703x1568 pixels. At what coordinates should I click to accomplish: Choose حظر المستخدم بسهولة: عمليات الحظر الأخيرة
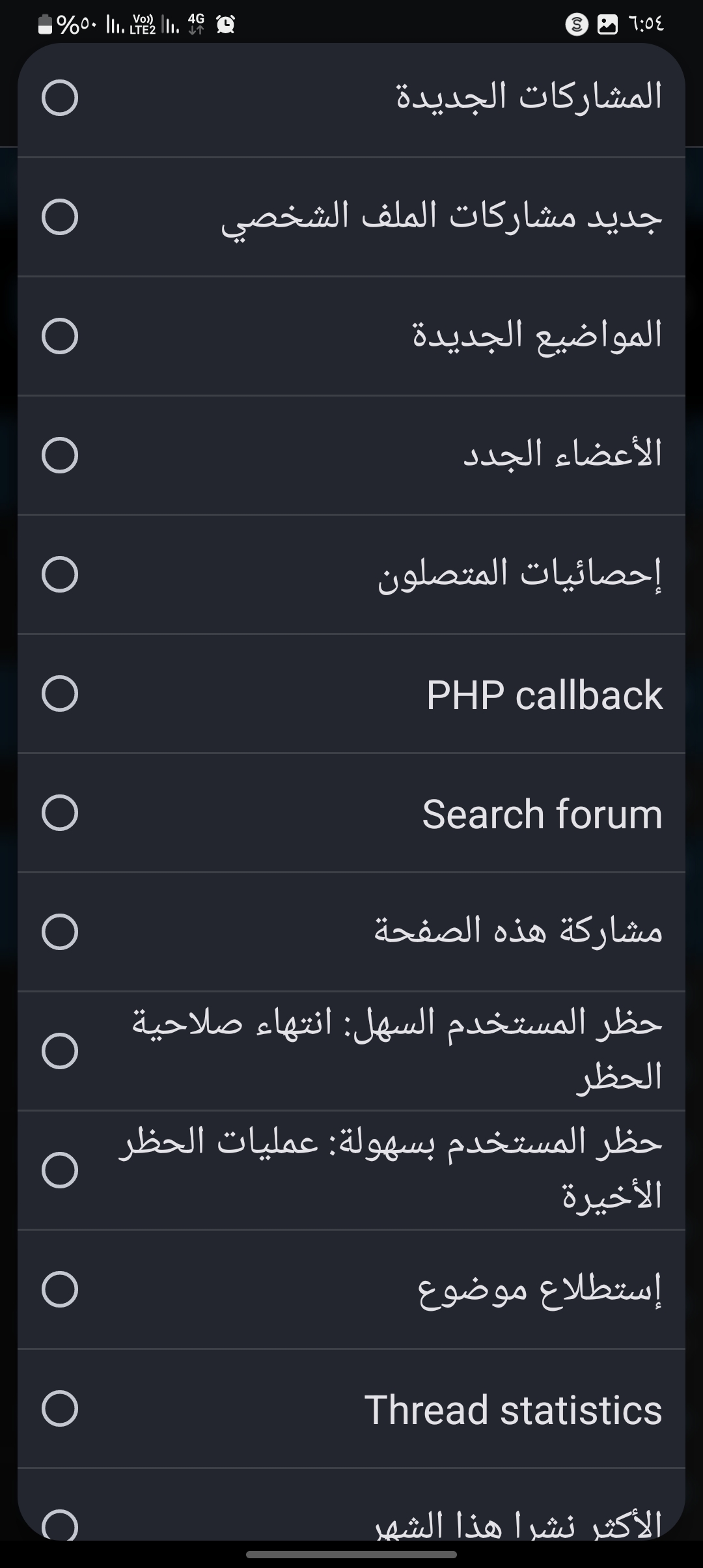(x=351, y=1170)
